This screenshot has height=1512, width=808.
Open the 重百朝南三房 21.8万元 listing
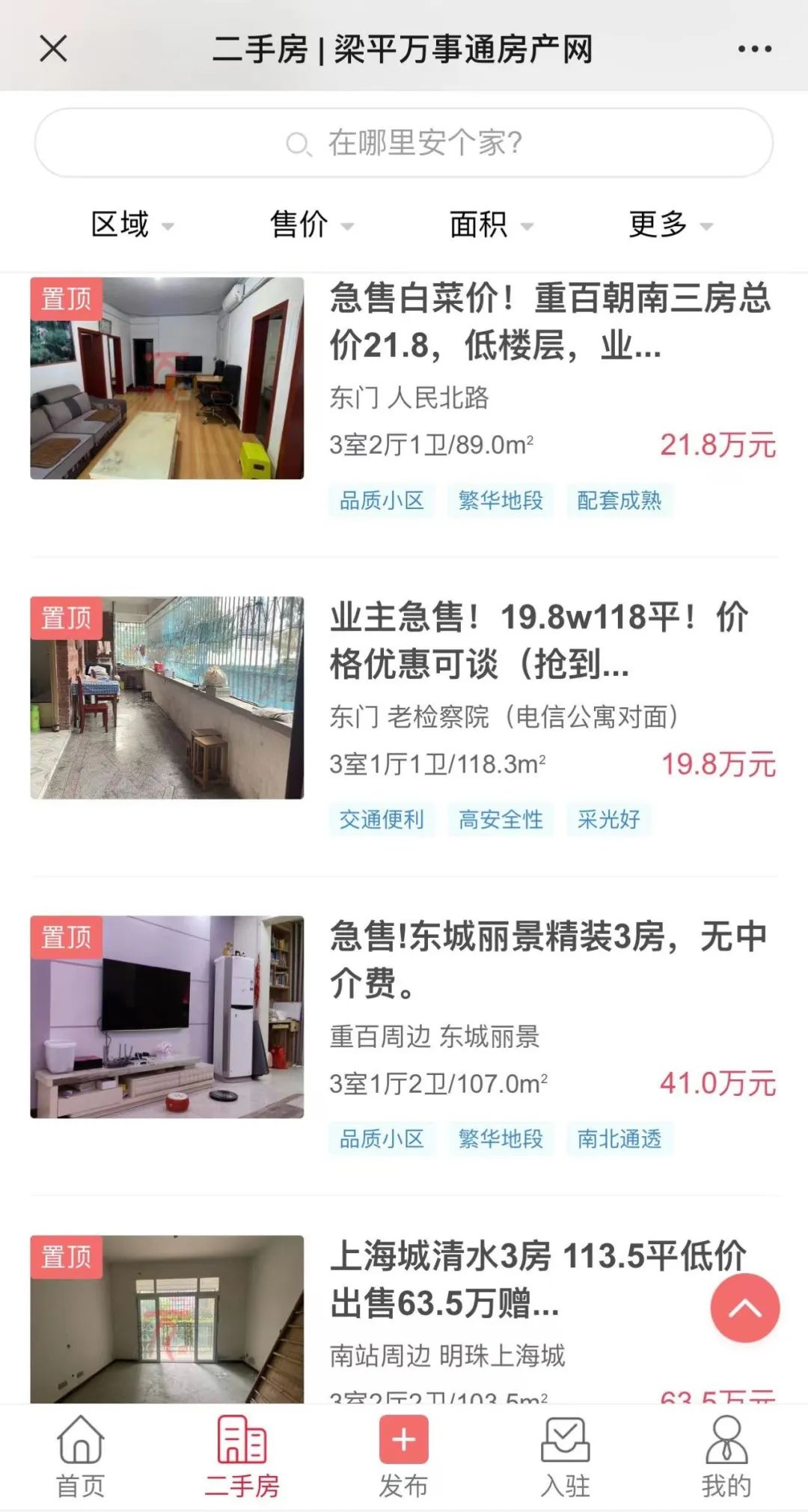404,398
